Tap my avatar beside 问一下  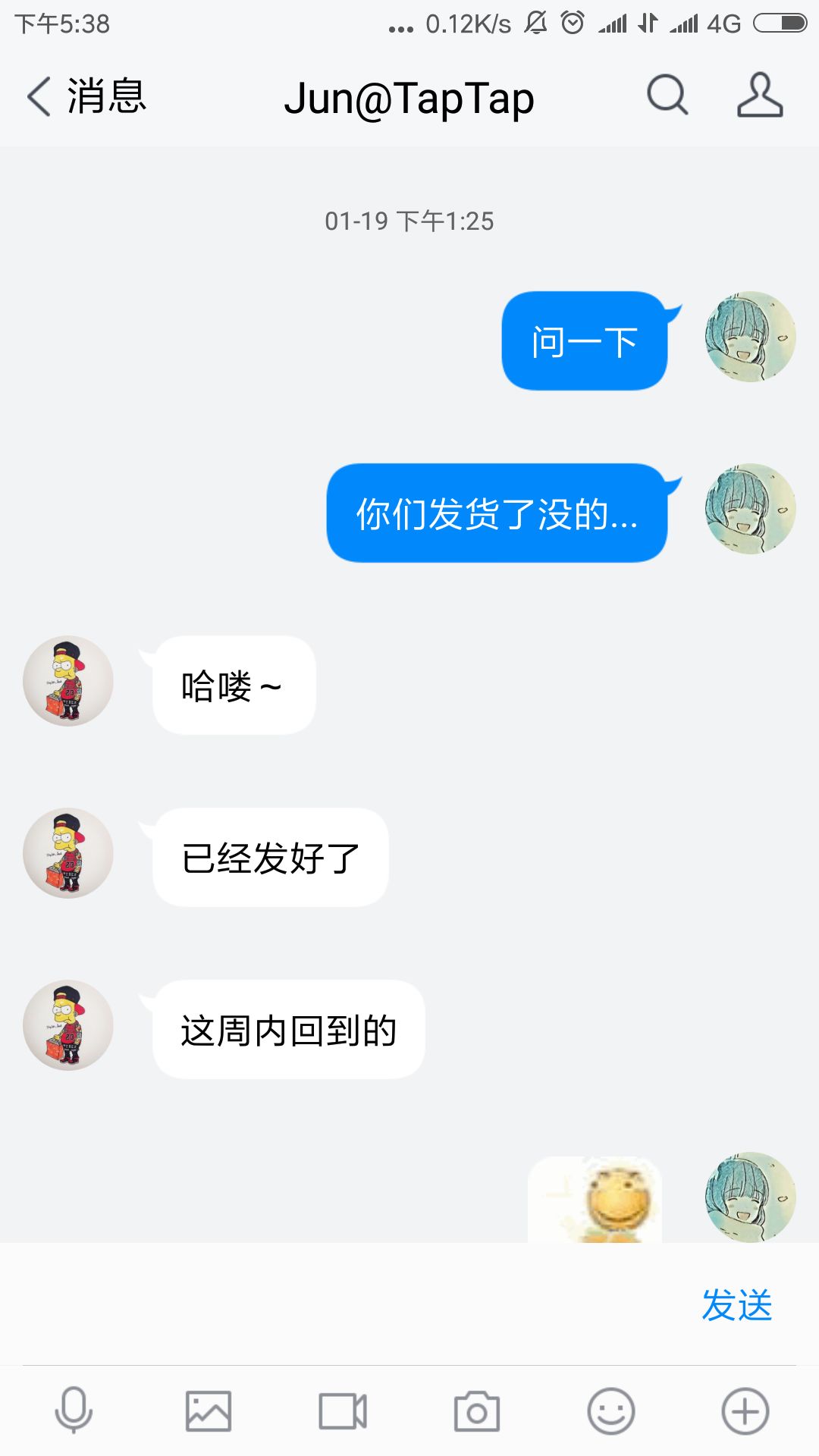751,337
